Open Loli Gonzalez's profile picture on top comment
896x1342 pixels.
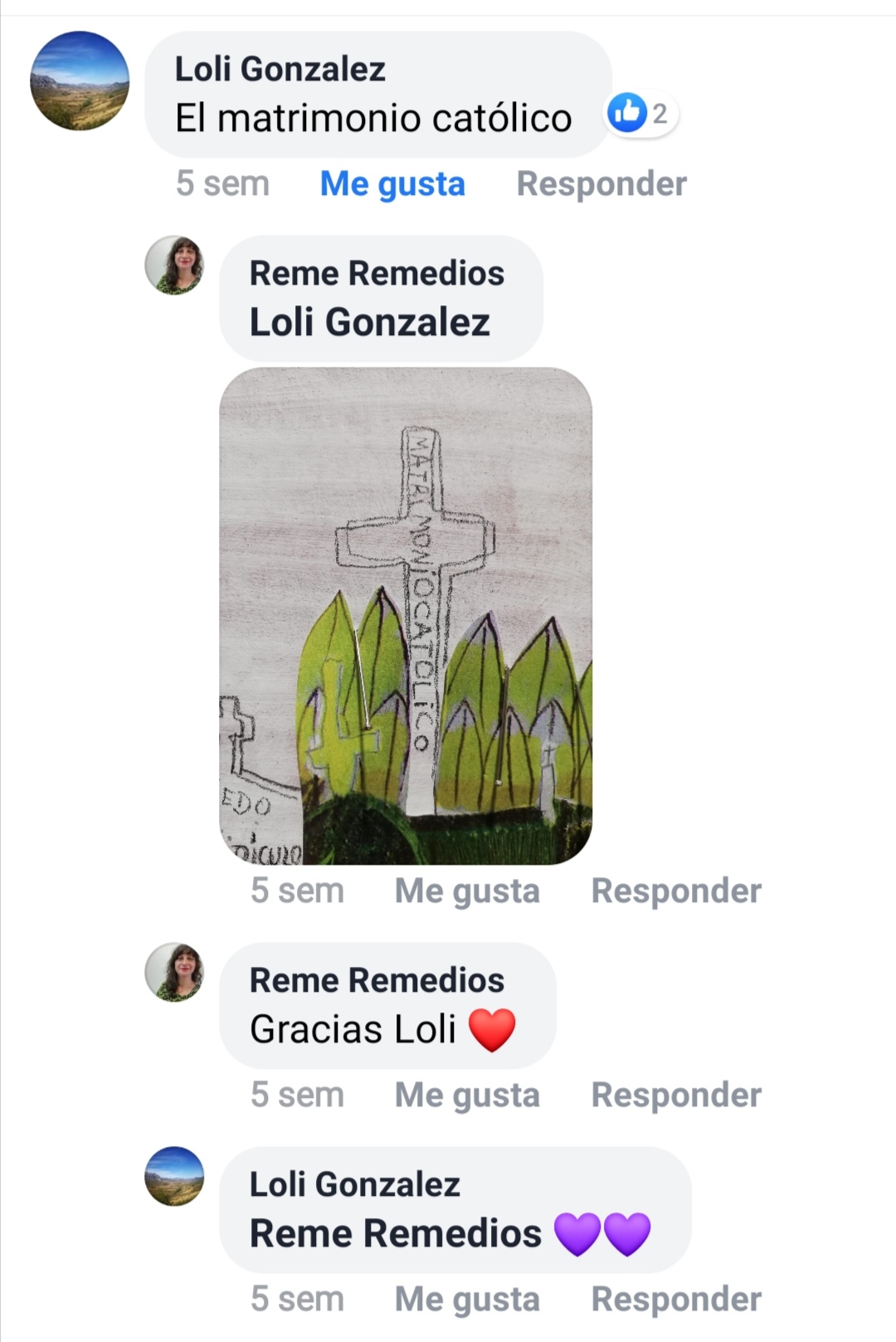tap(80, 81)
